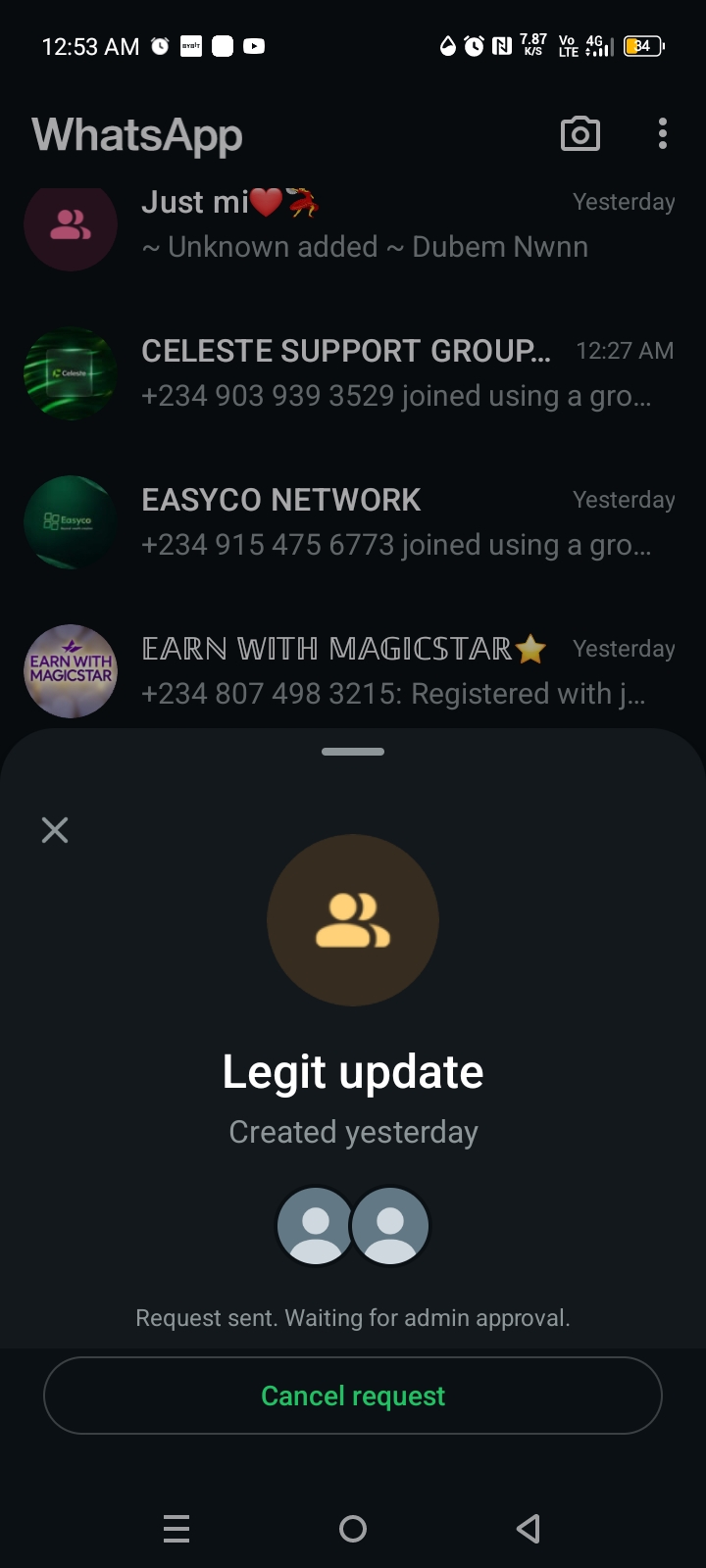
Task: Go back using the system back button
Action: 529,1528
